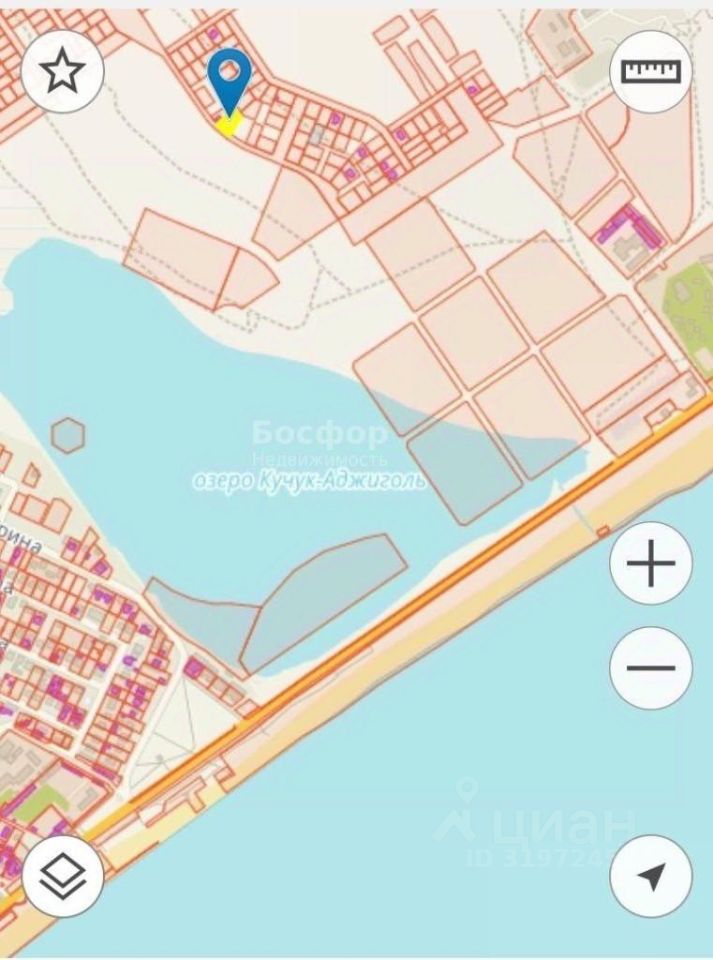
Task: Open the map layers selector
Action: (x=62, y=876)
